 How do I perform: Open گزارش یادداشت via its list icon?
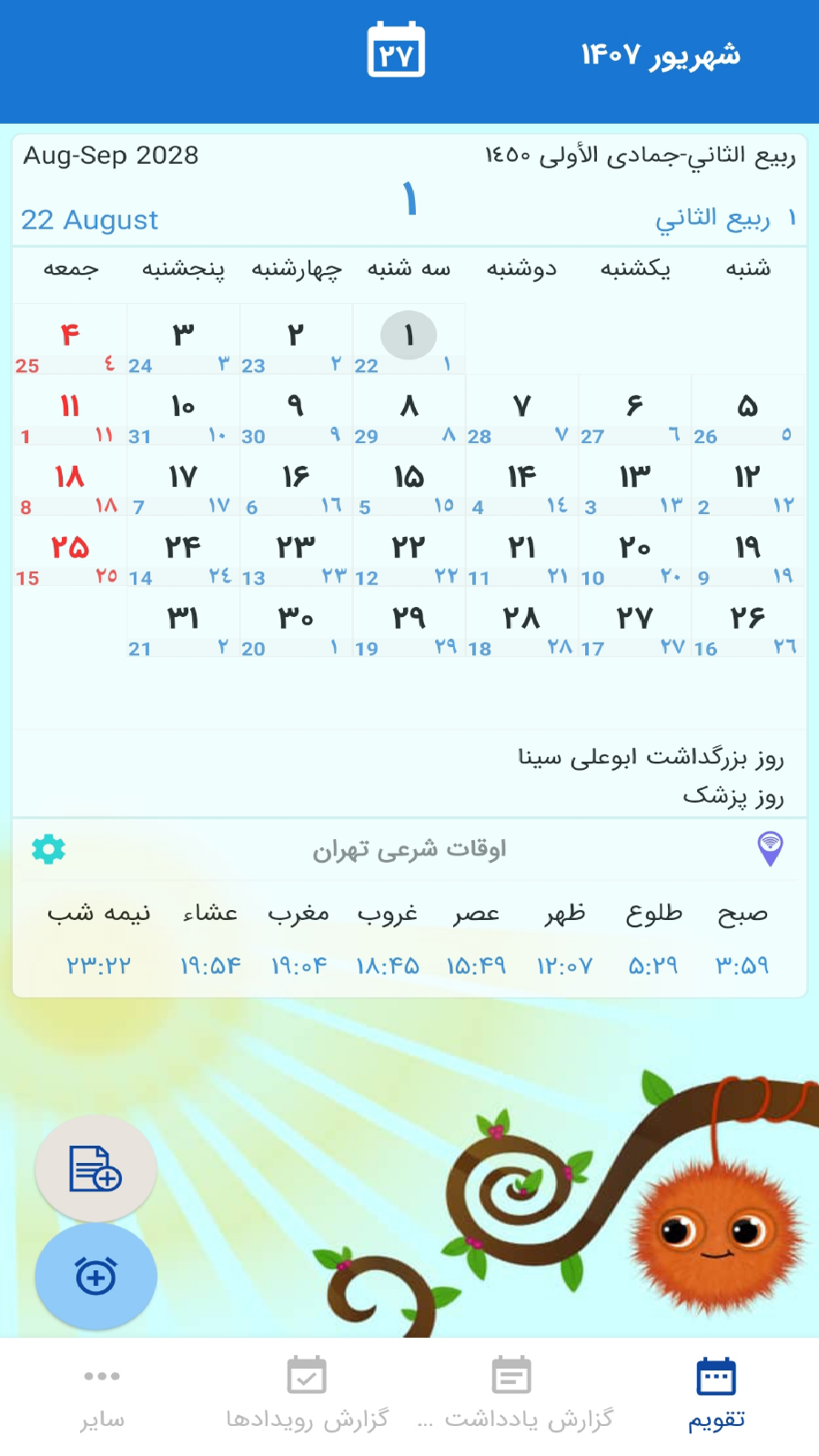(511, 1378)
